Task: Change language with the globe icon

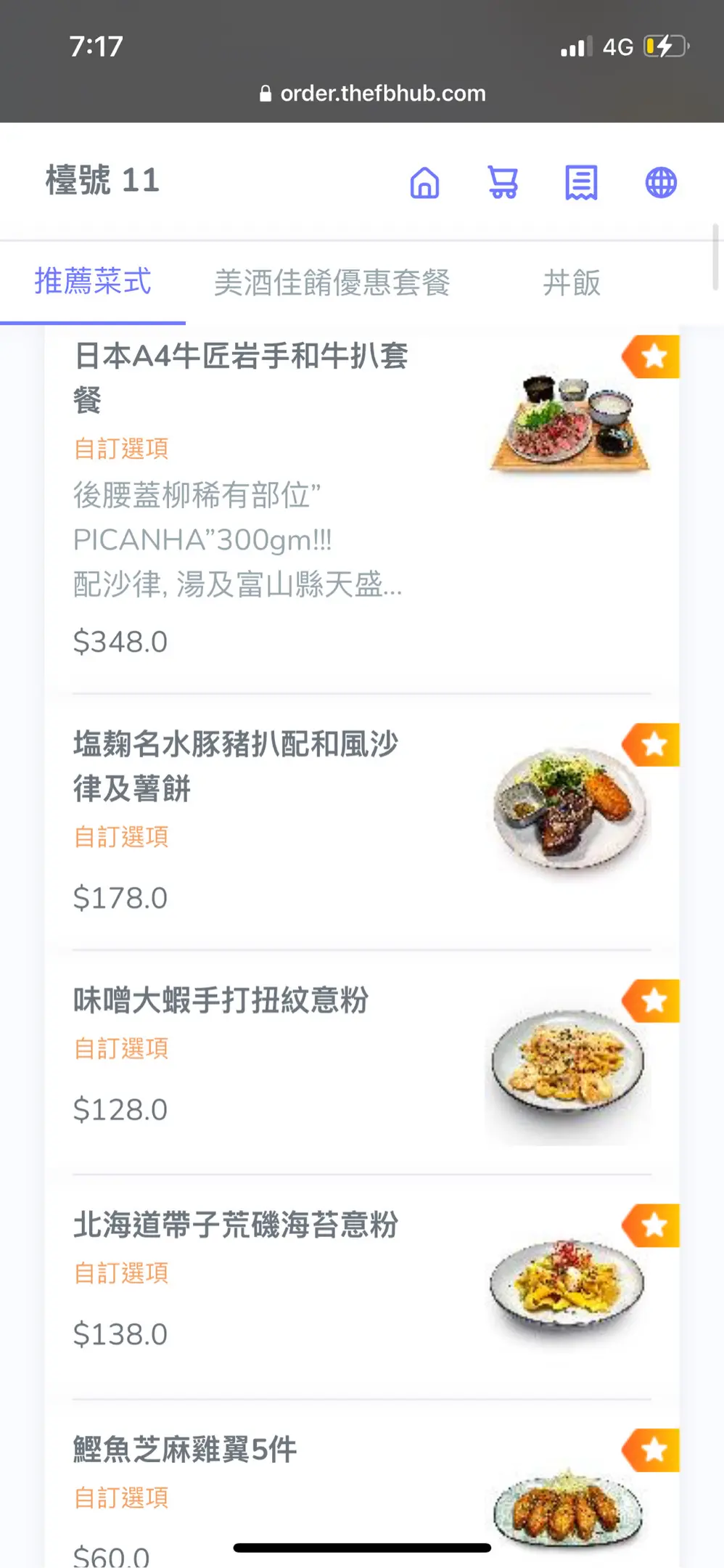Action: tap(661, 182)
